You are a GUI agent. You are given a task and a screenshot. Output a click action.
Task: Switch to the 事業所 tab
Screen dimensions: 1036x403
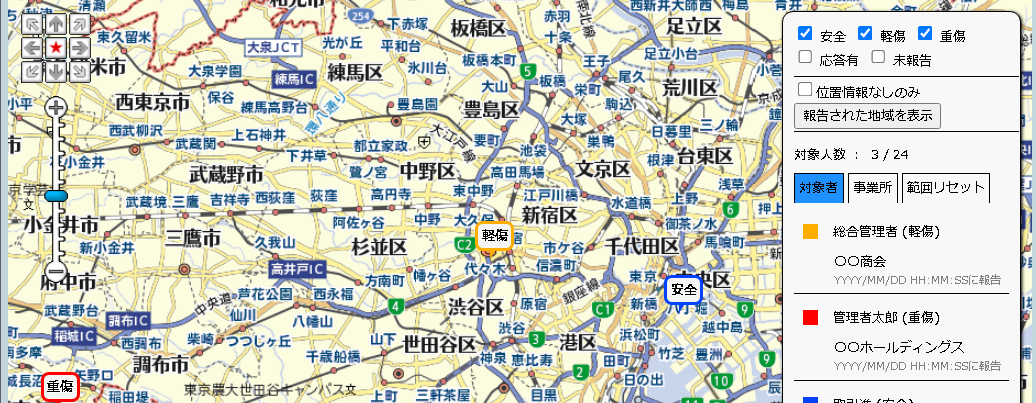(x=872, y=187)
